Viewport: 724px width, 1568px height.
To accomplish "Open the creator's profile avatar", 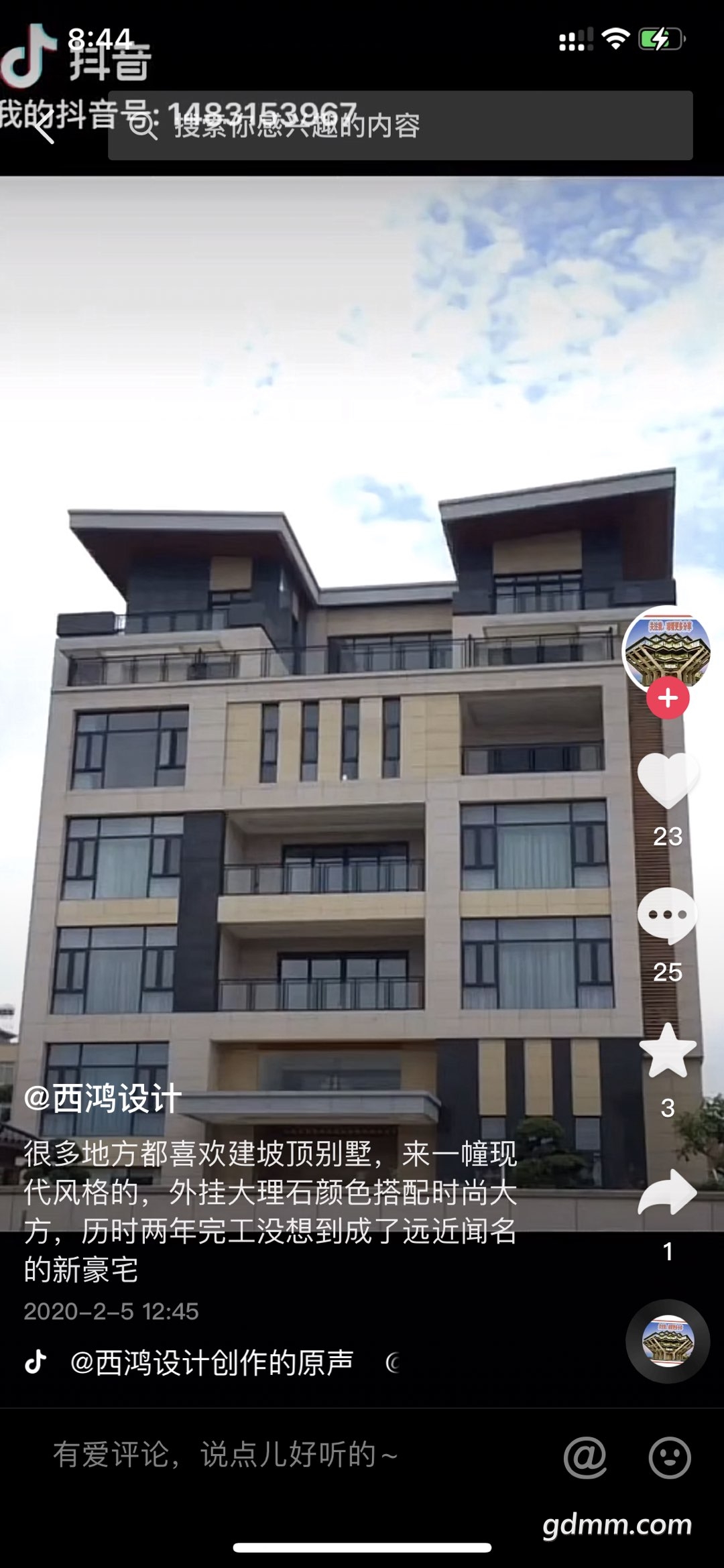I will pyautogui.click(x=666, y=648).
